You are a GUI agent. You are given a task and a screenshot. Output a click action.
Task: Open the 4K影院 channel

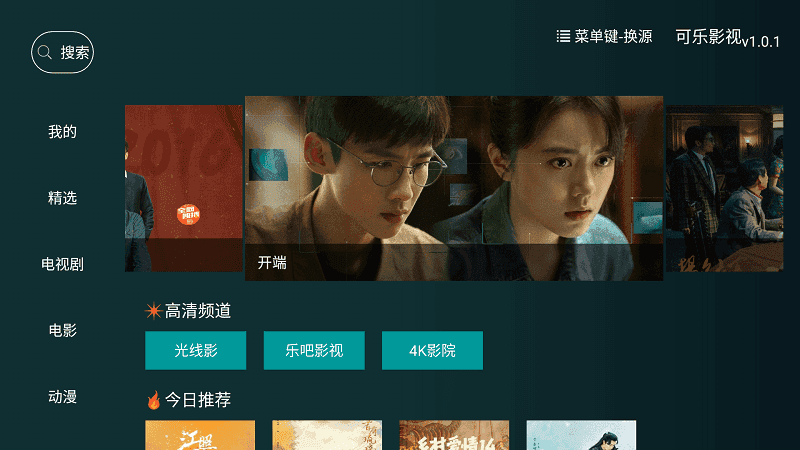pos(432,351)
